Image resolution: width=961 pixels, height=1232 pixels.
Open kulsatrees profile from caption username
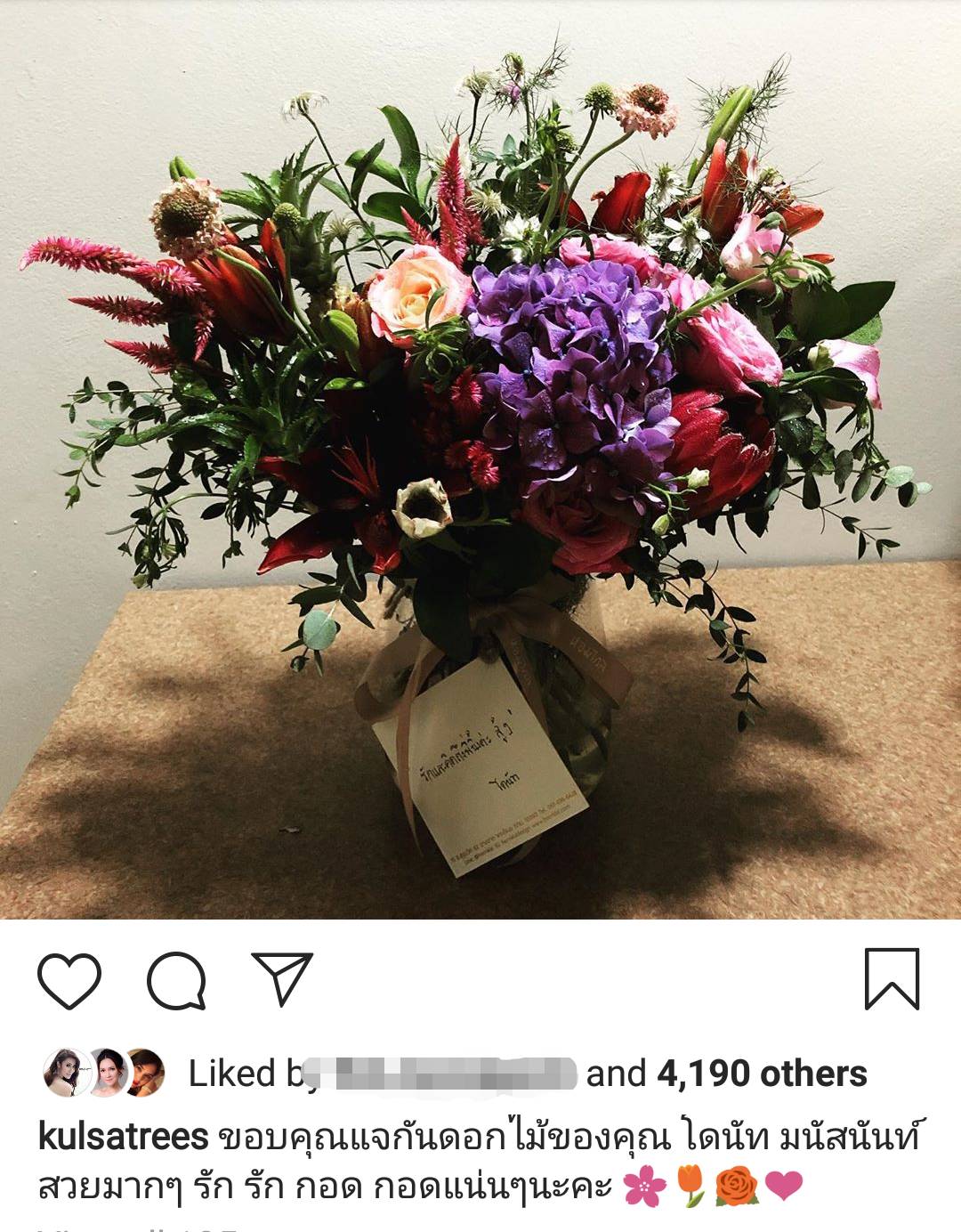click(x=123, y=1137)
